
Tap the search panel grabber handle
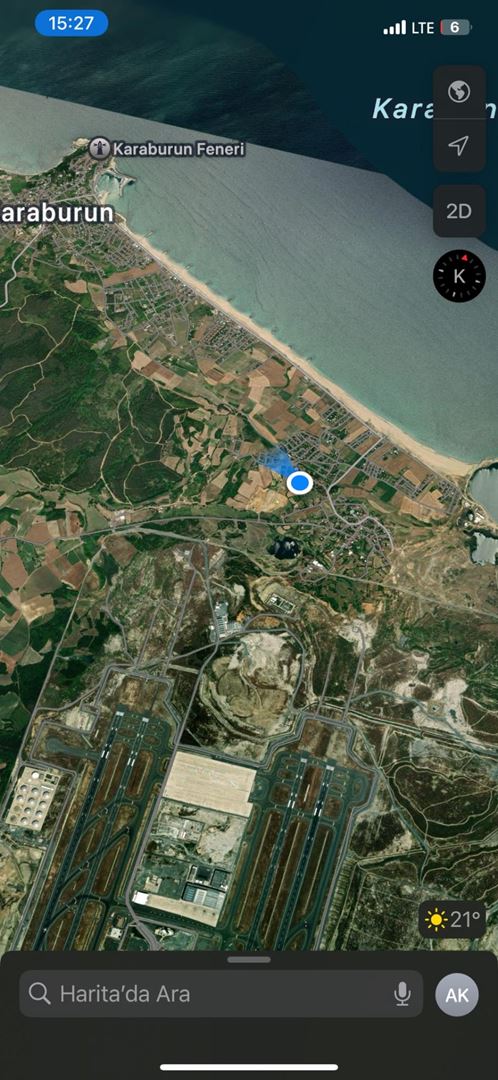point(249,959)
